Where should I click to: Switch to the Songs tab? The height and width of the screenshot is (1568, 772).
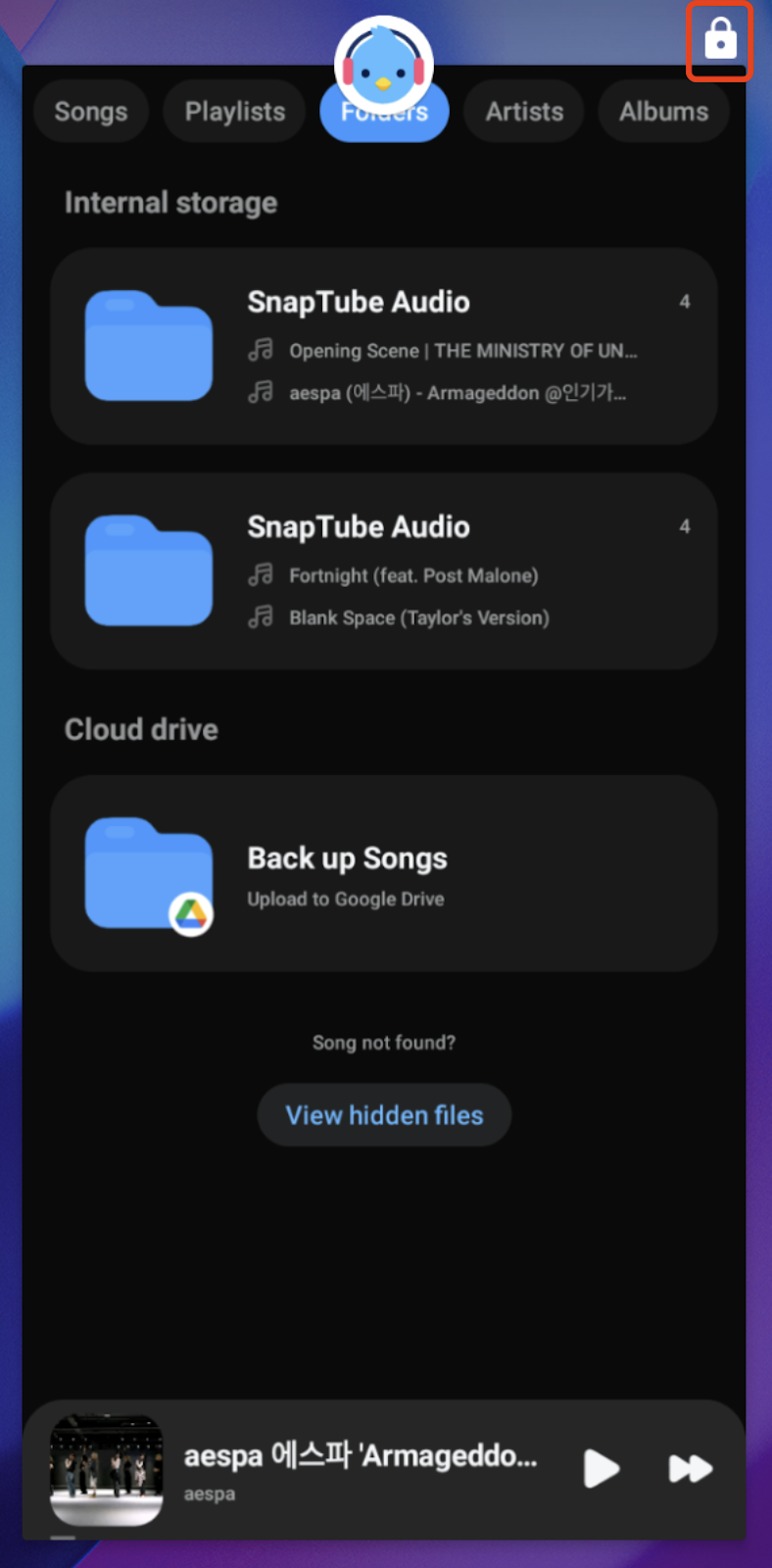click(90, 112)
